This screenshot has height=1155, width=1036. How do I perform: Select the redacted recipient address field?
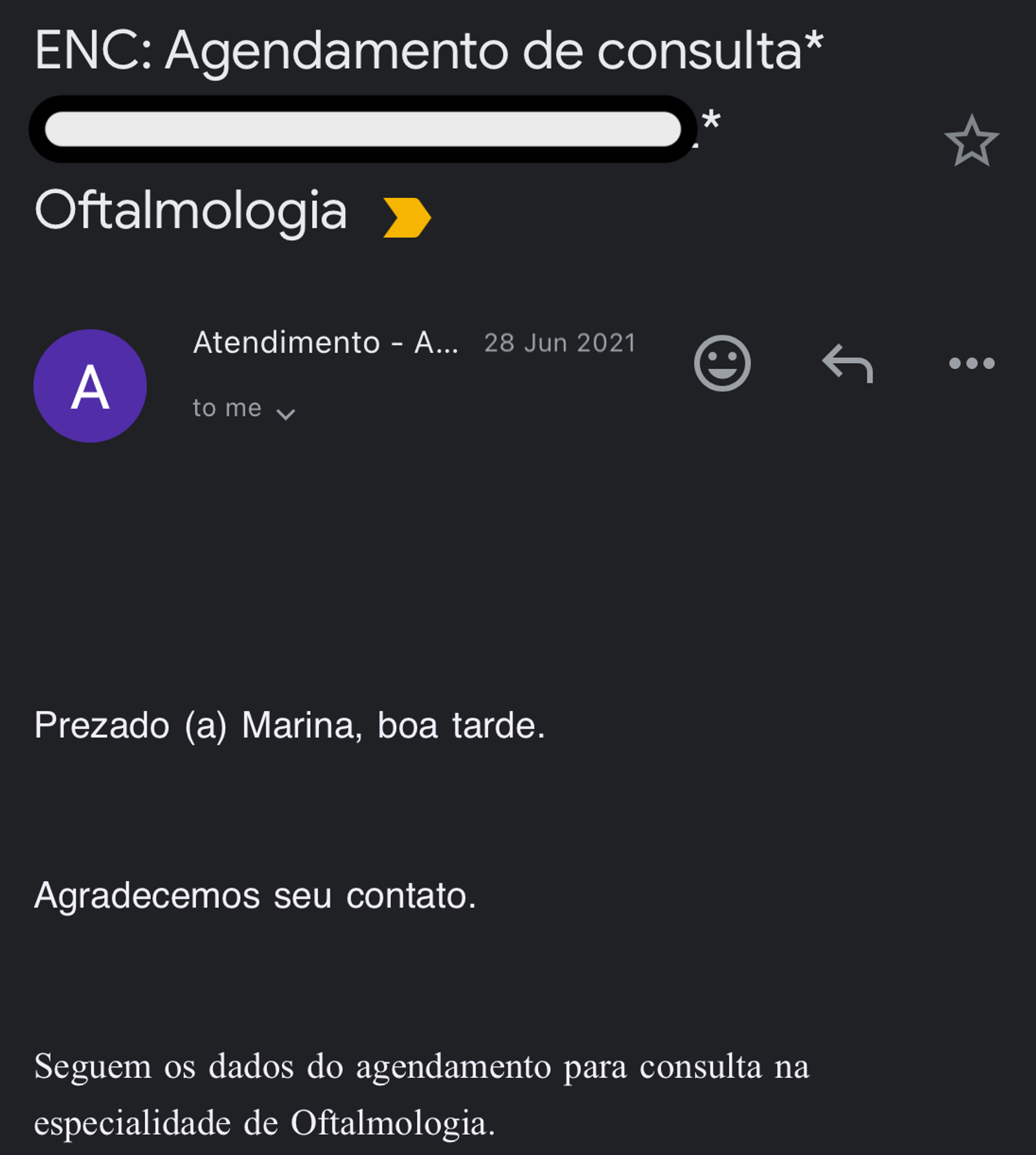point(363,129)
